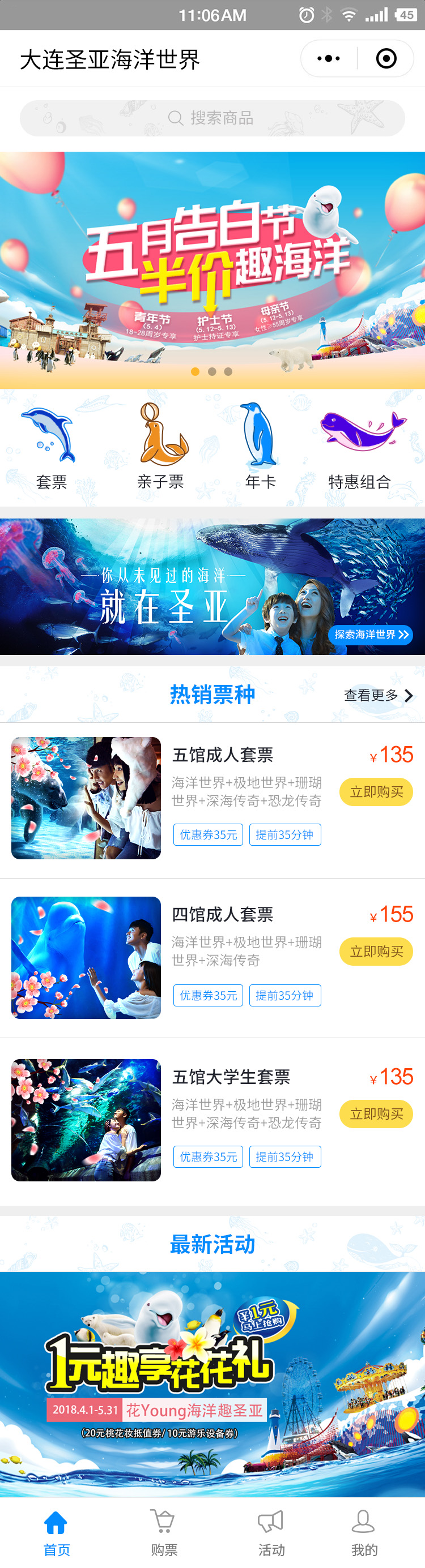Buy the 五馆大学生套票 with 立即购买
The image size is (425, 1568).
tap(376, 1114)
